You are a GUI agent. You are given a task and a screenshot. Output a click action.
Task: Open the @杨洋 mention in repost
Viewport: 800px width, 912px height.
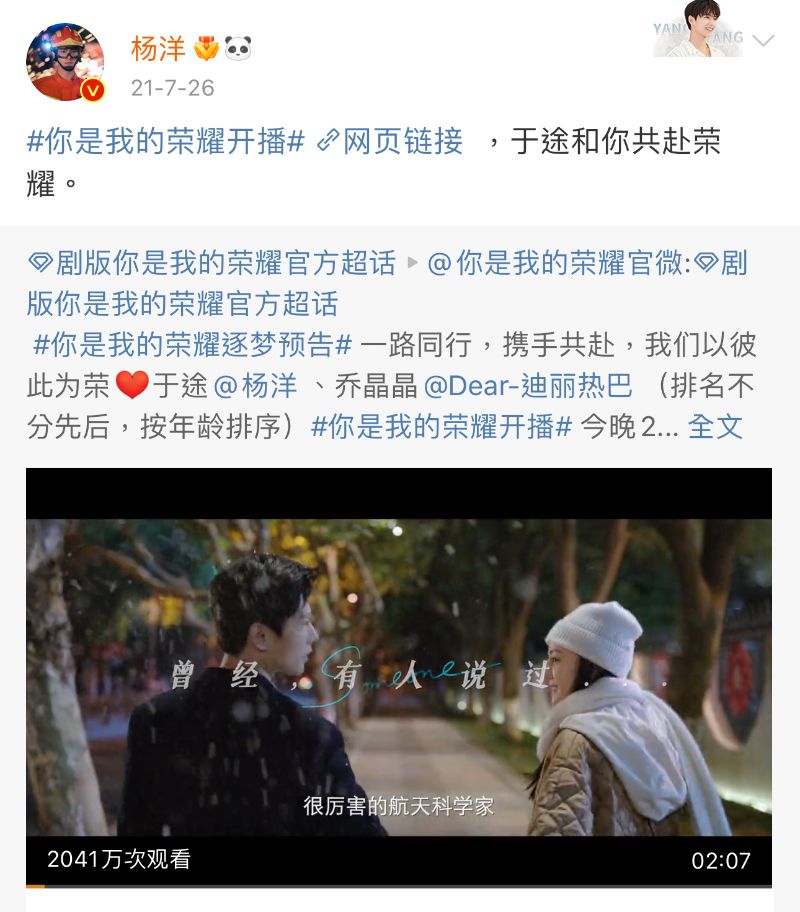tap(256, 386)
